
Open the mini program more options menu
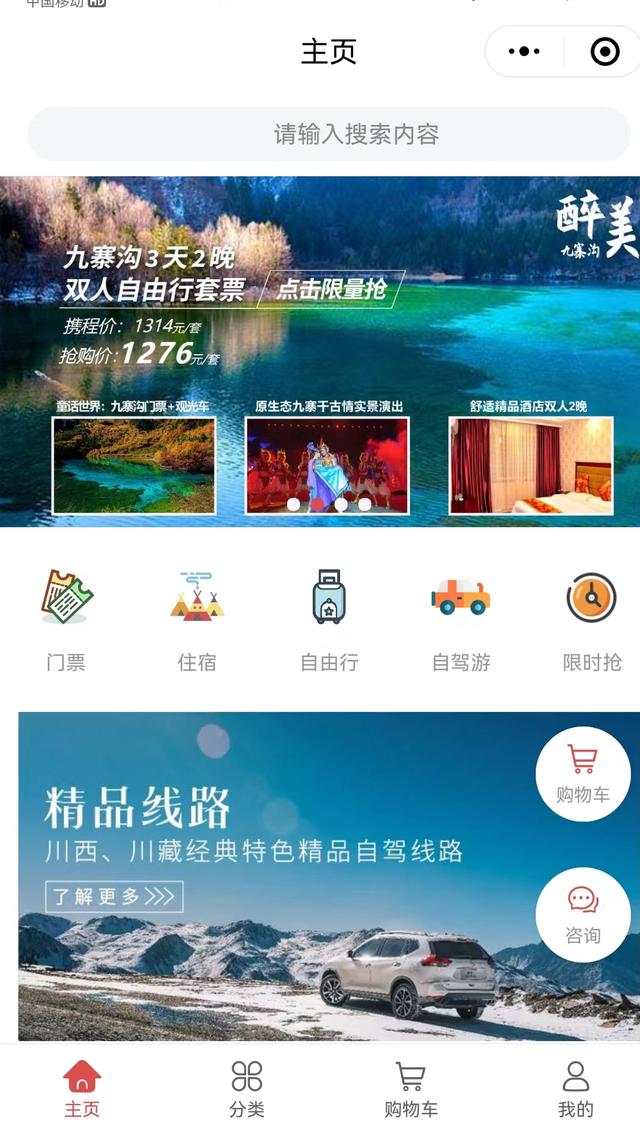[524, 52]
